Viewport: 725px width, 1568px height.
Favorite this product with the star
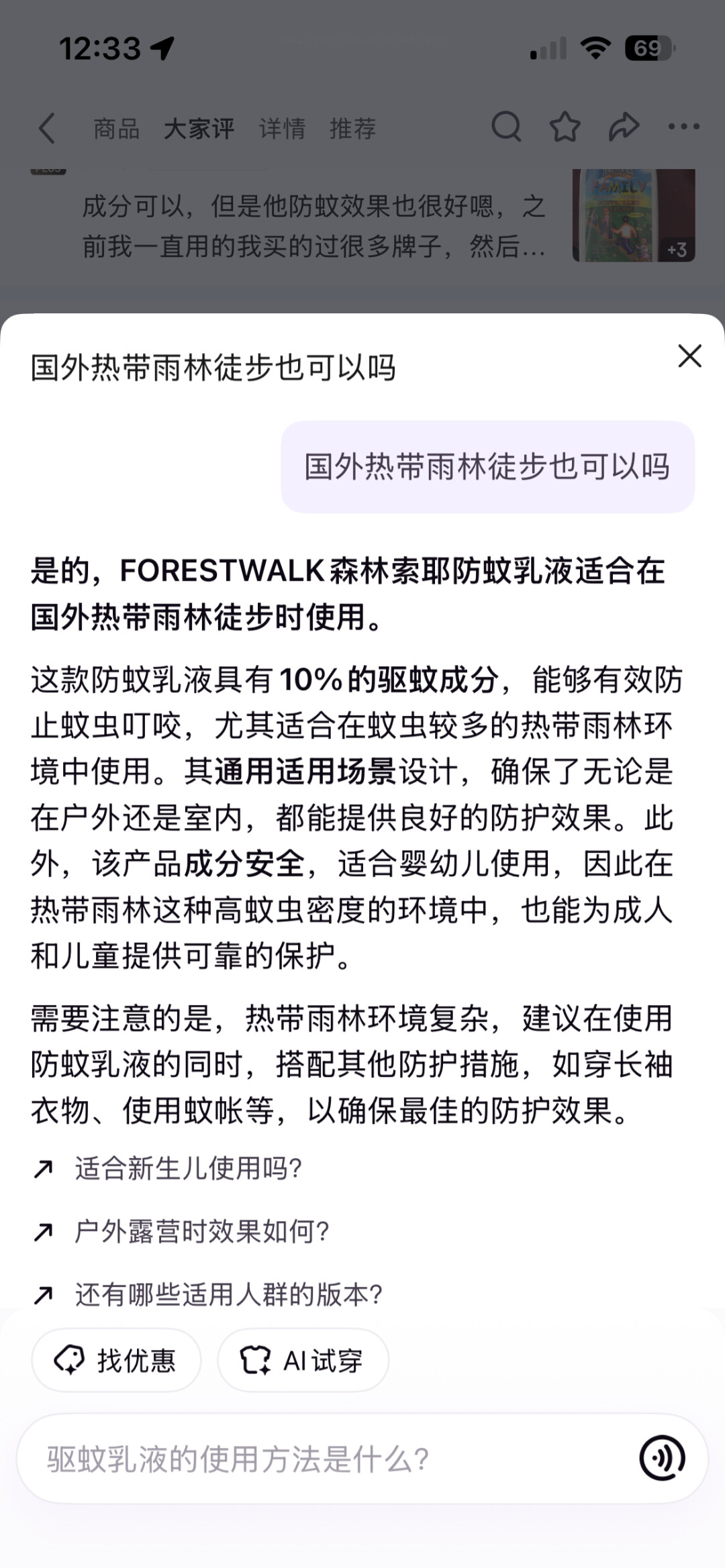click(x=565, y=127)
